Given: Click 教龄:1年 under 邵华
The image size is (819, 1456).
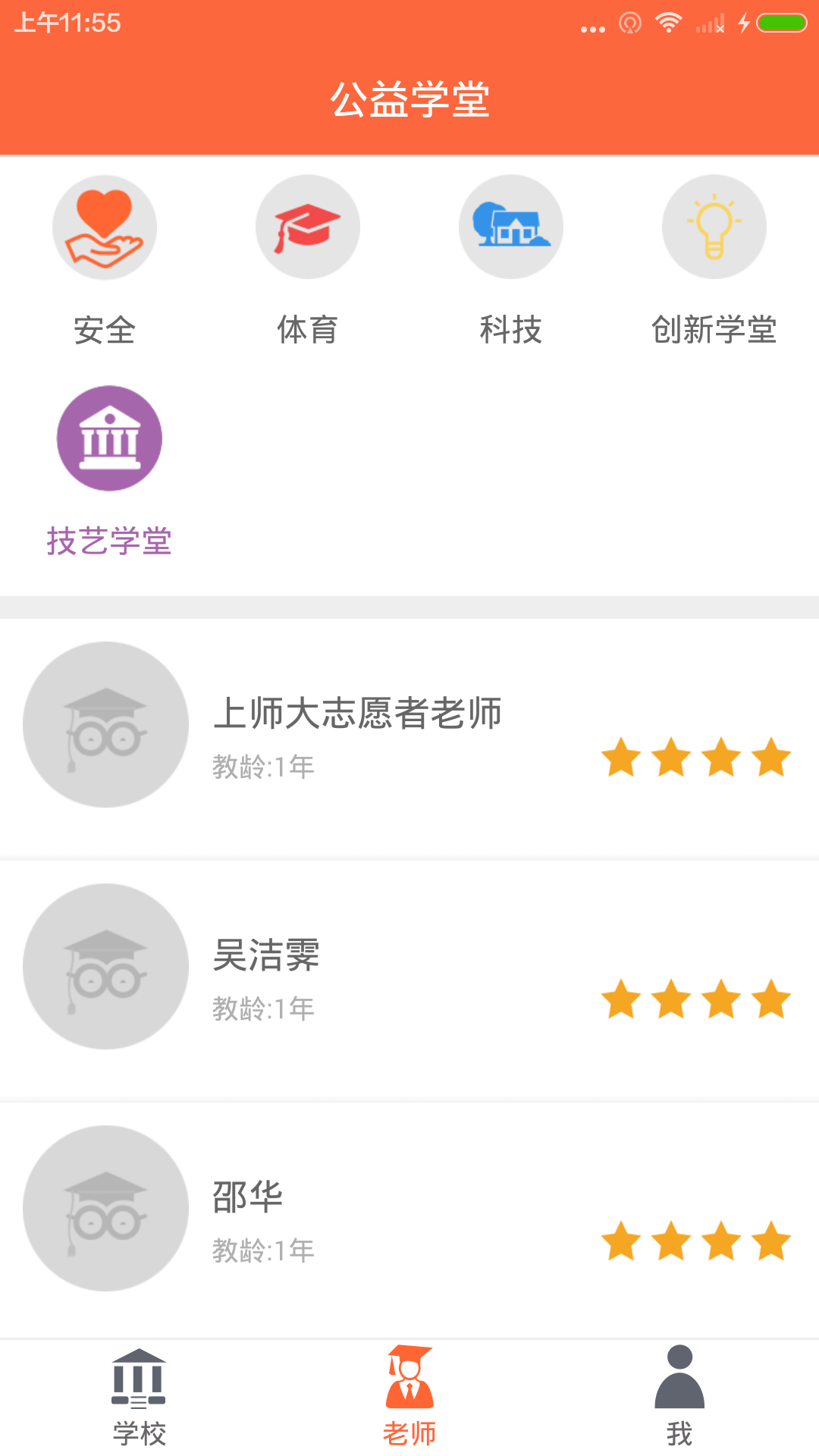Looking at the screenshot, I should click(x=262, y=1247).
